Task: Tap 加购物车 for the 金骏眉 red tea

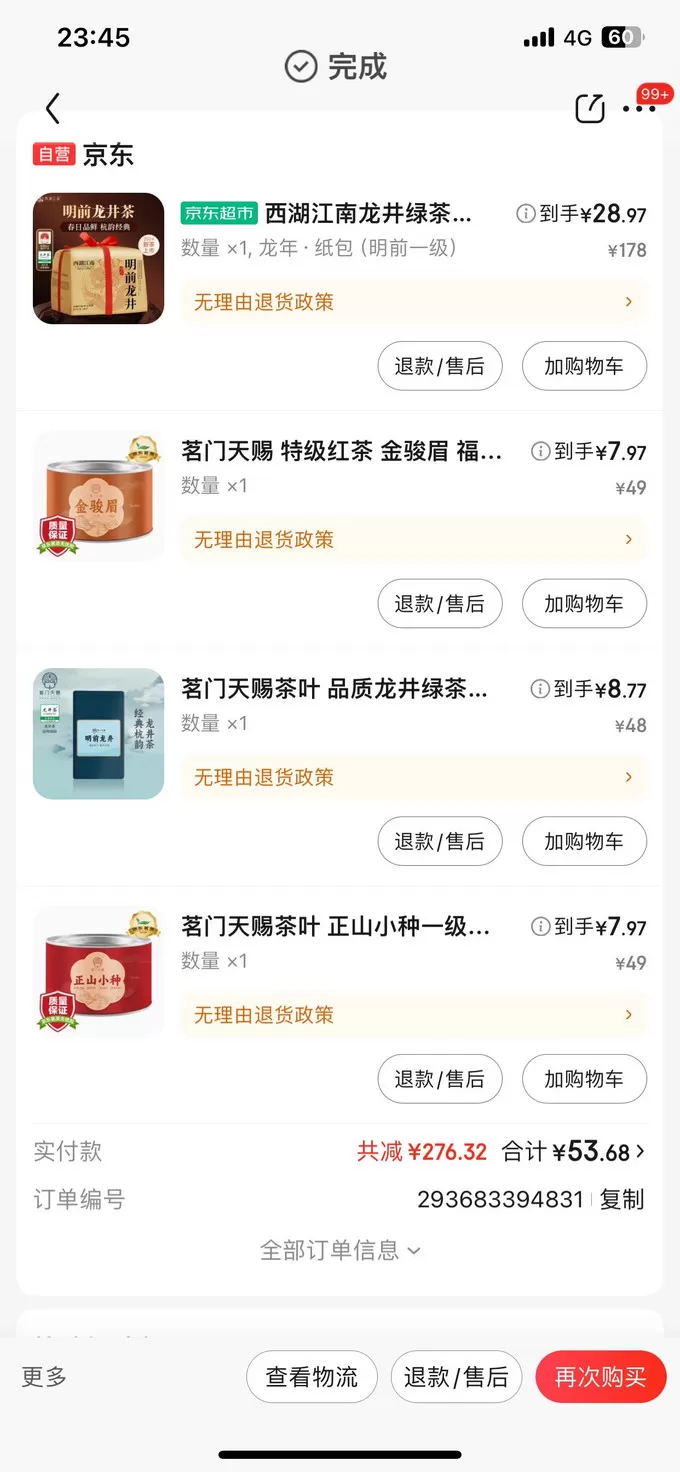Action: (x=584, y=604)
